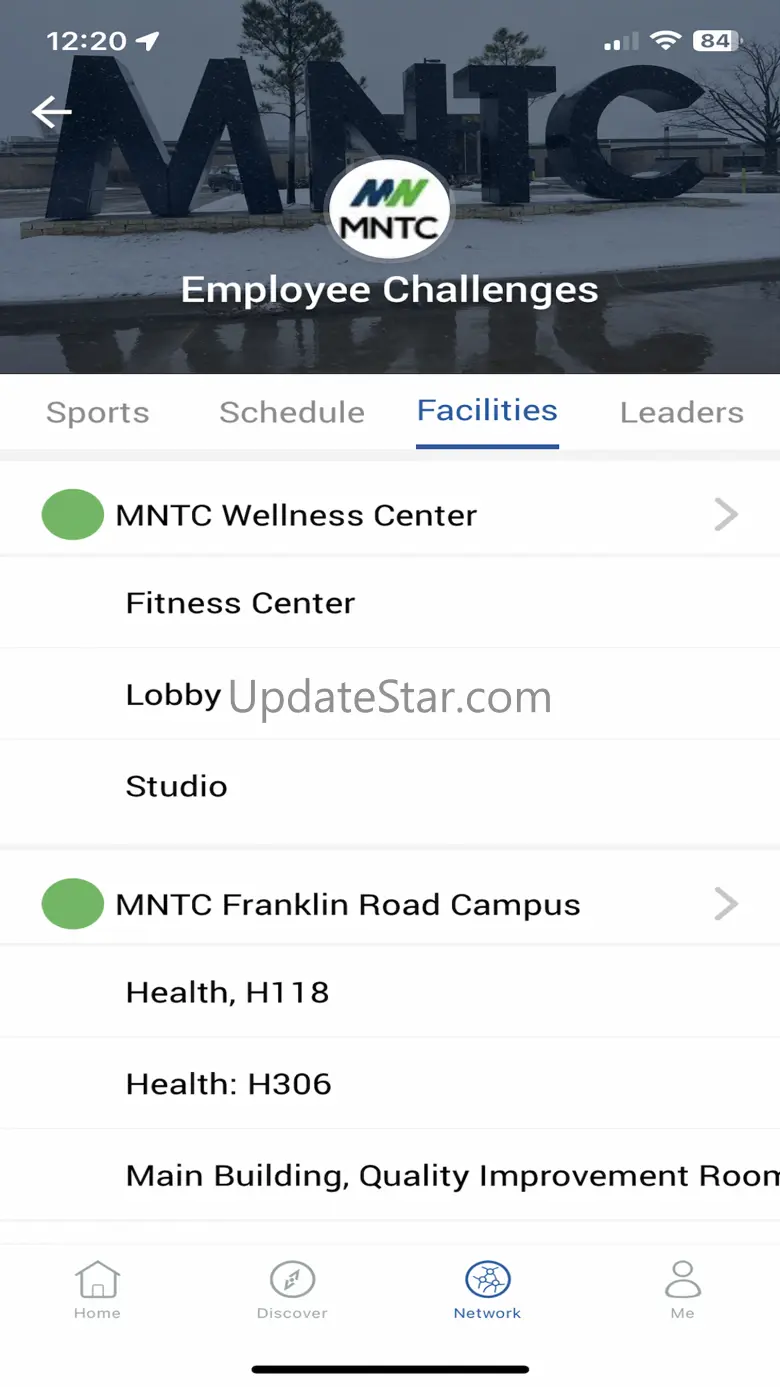The height and width of the screenshot is (1387, 780).
Task: View the Leaders tab
Action: (681, 412)
